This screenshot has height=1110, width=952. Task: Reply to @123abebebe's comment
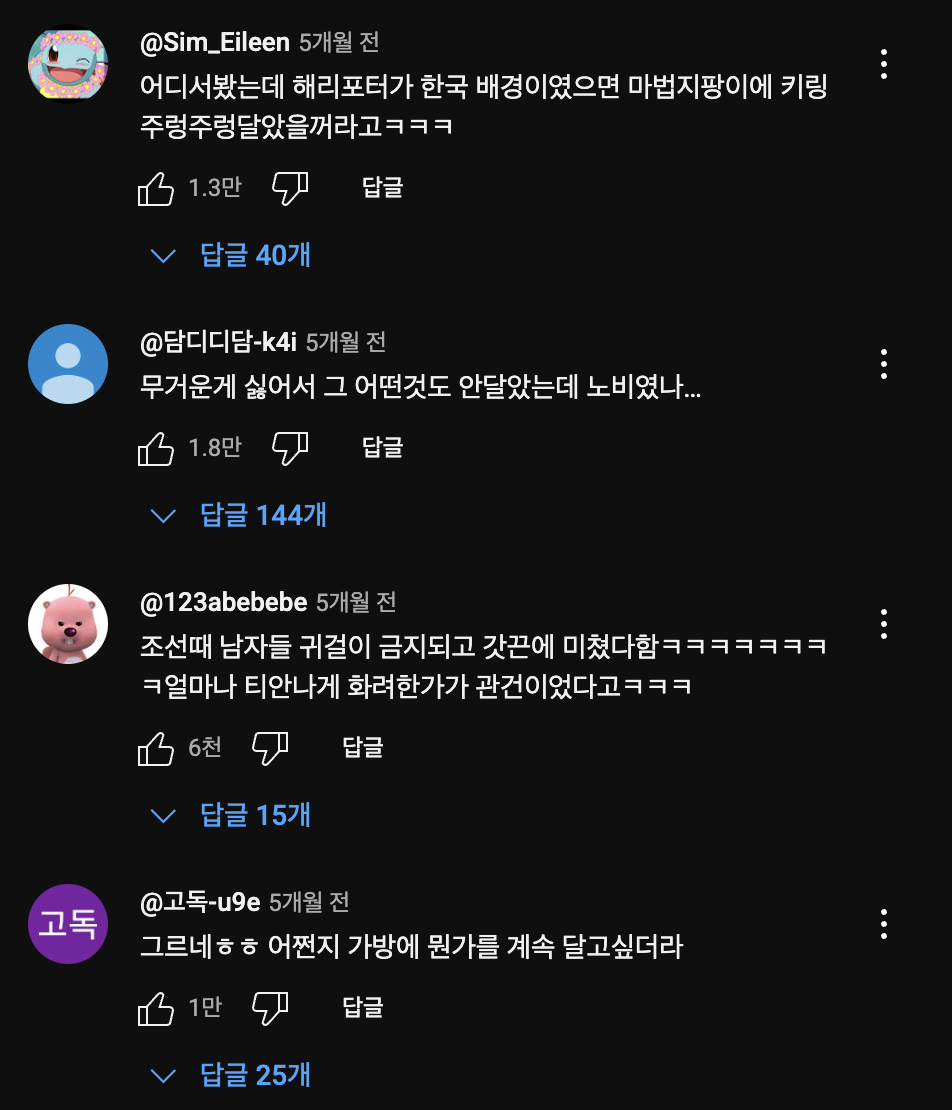362,747
